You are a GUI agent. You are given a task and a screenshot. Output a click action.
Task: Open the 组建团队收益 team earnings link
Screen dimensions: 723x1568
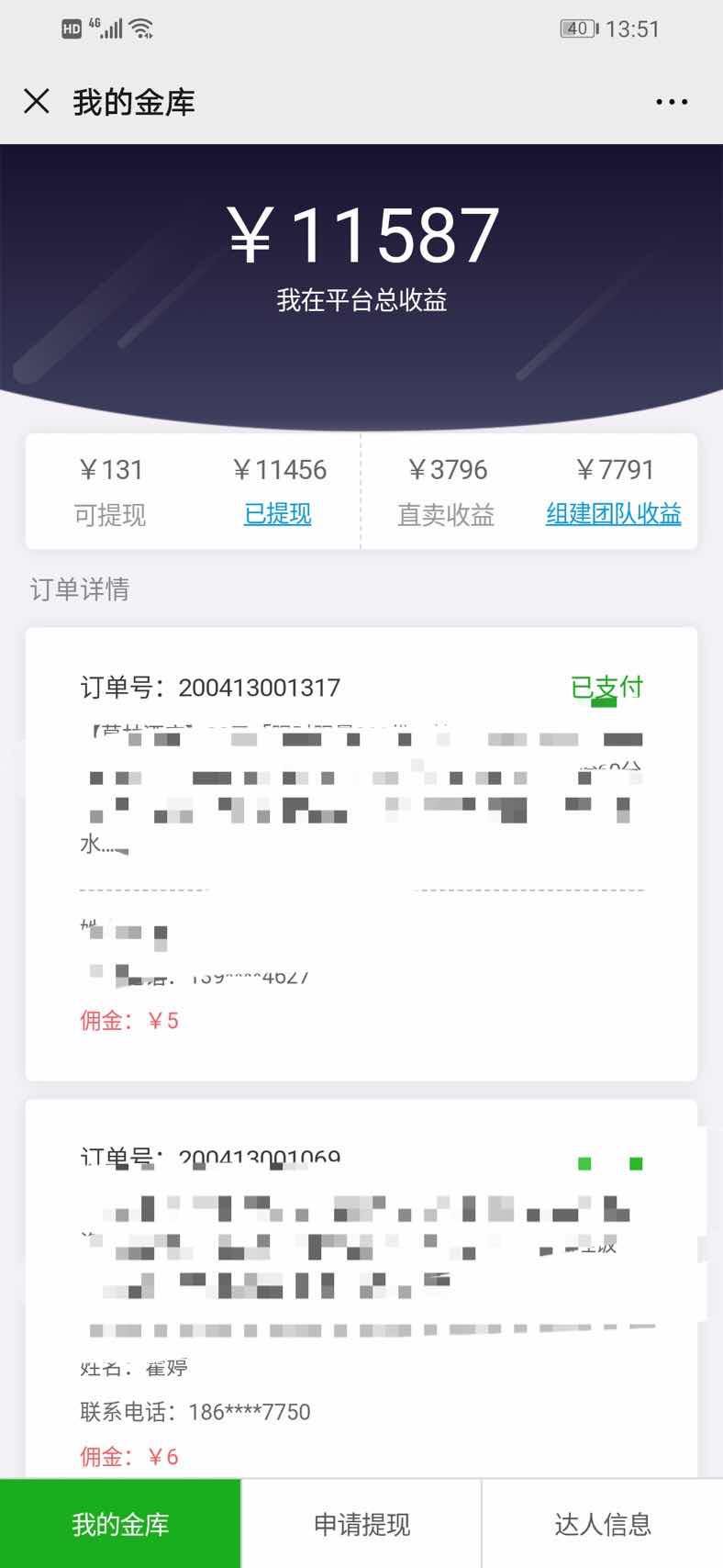(x=613, y=514)
